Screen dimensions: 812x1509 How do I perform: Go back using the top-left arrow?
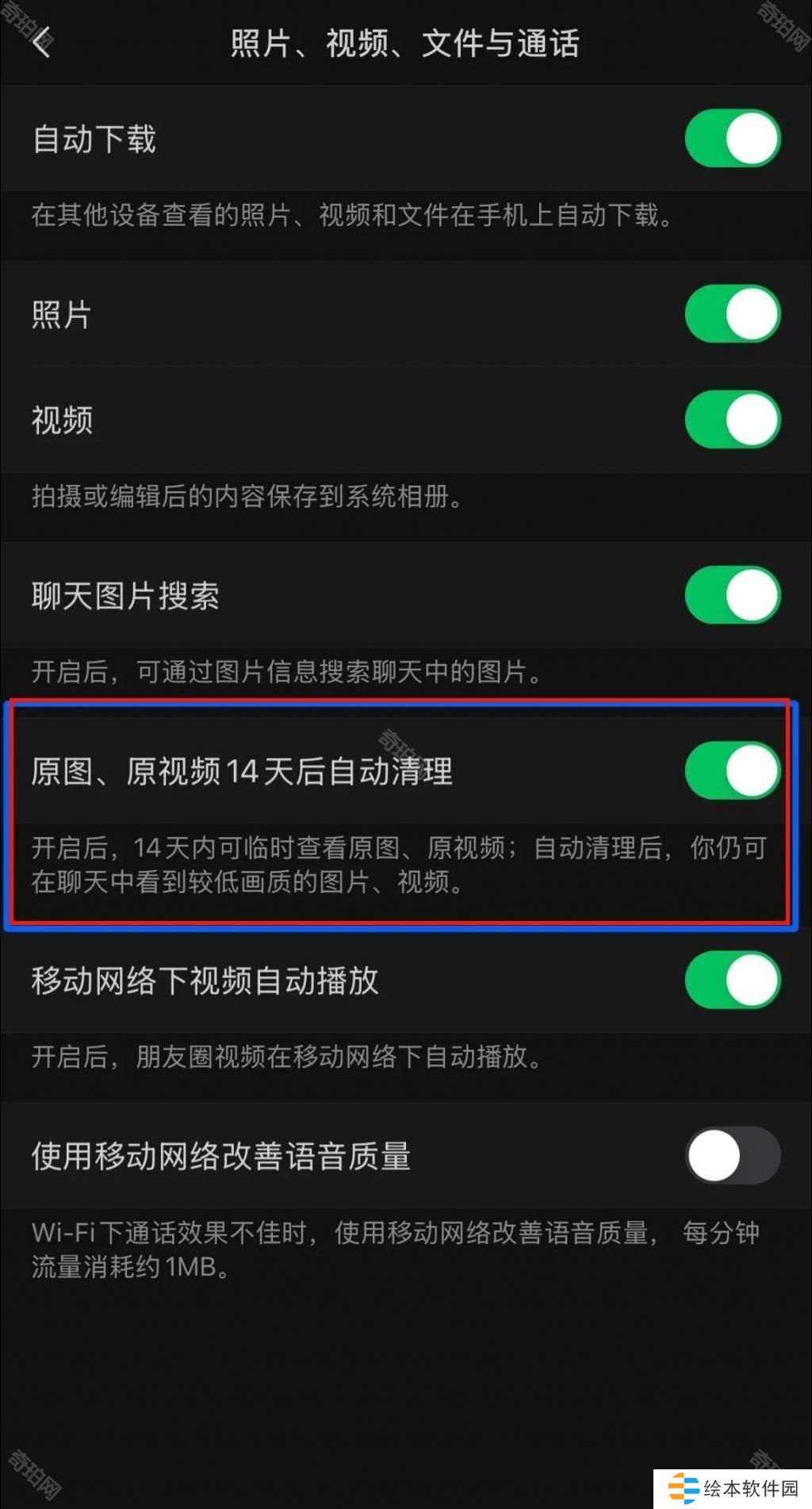42,42
